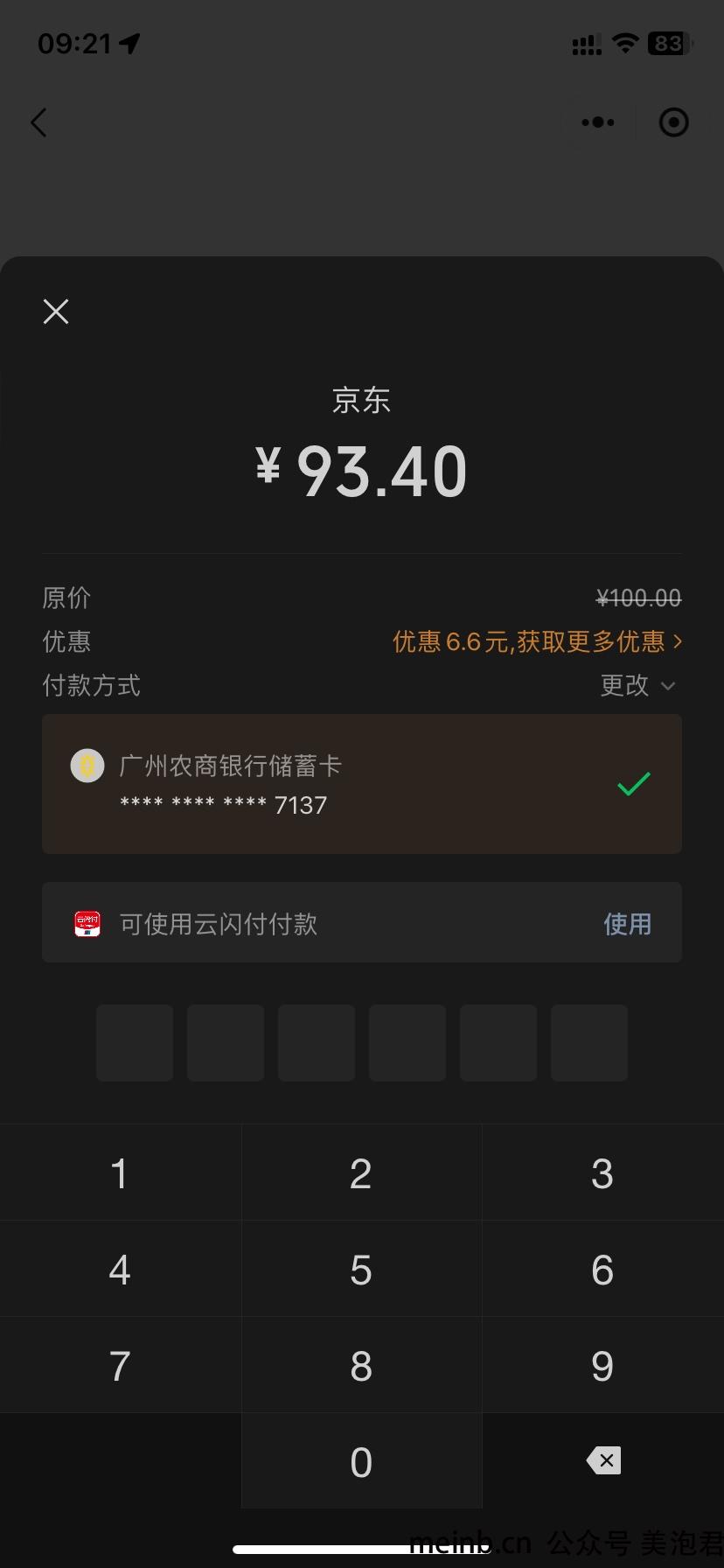
Task: Close the payment sheet with the X
Action: 56,311
